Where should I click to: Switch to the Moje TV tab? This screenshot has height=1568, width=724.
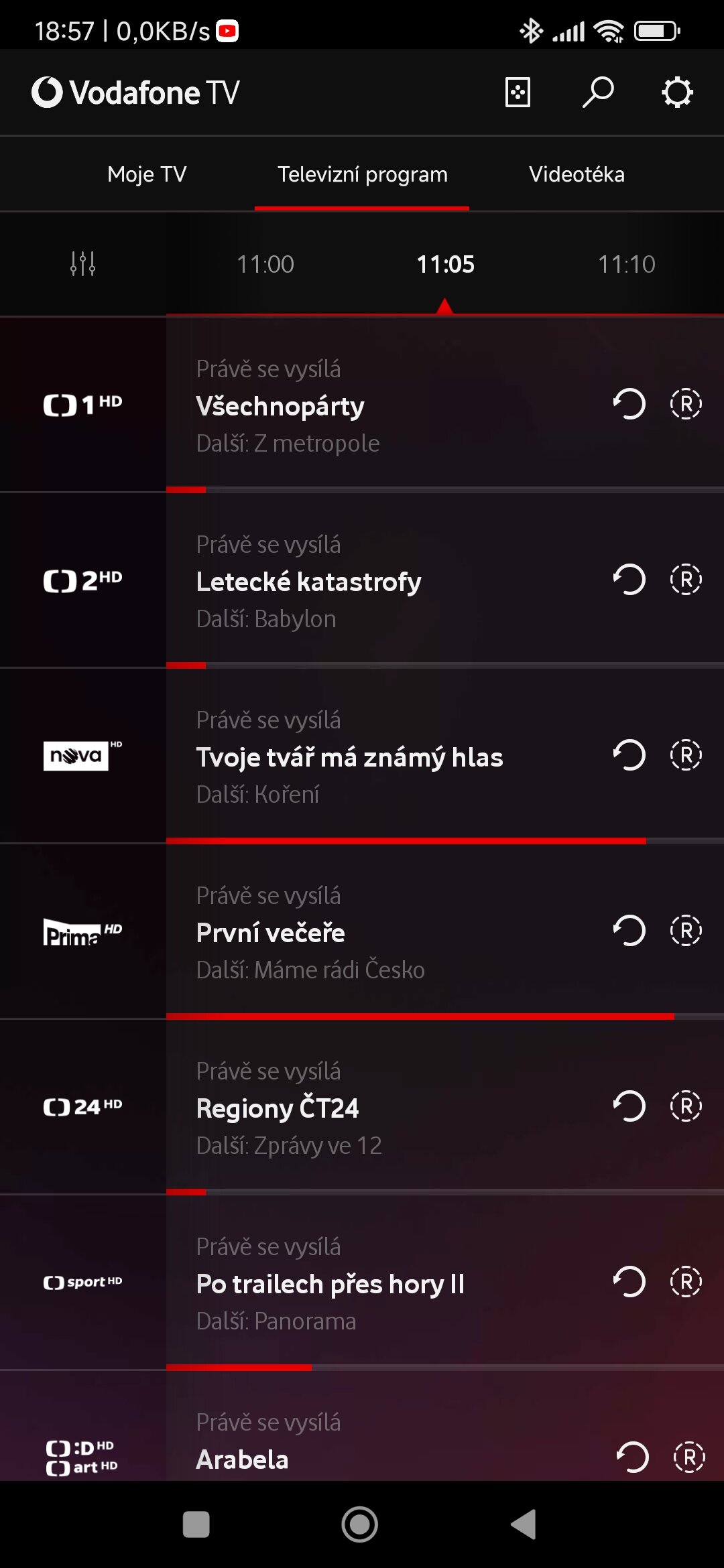(147, 174)
